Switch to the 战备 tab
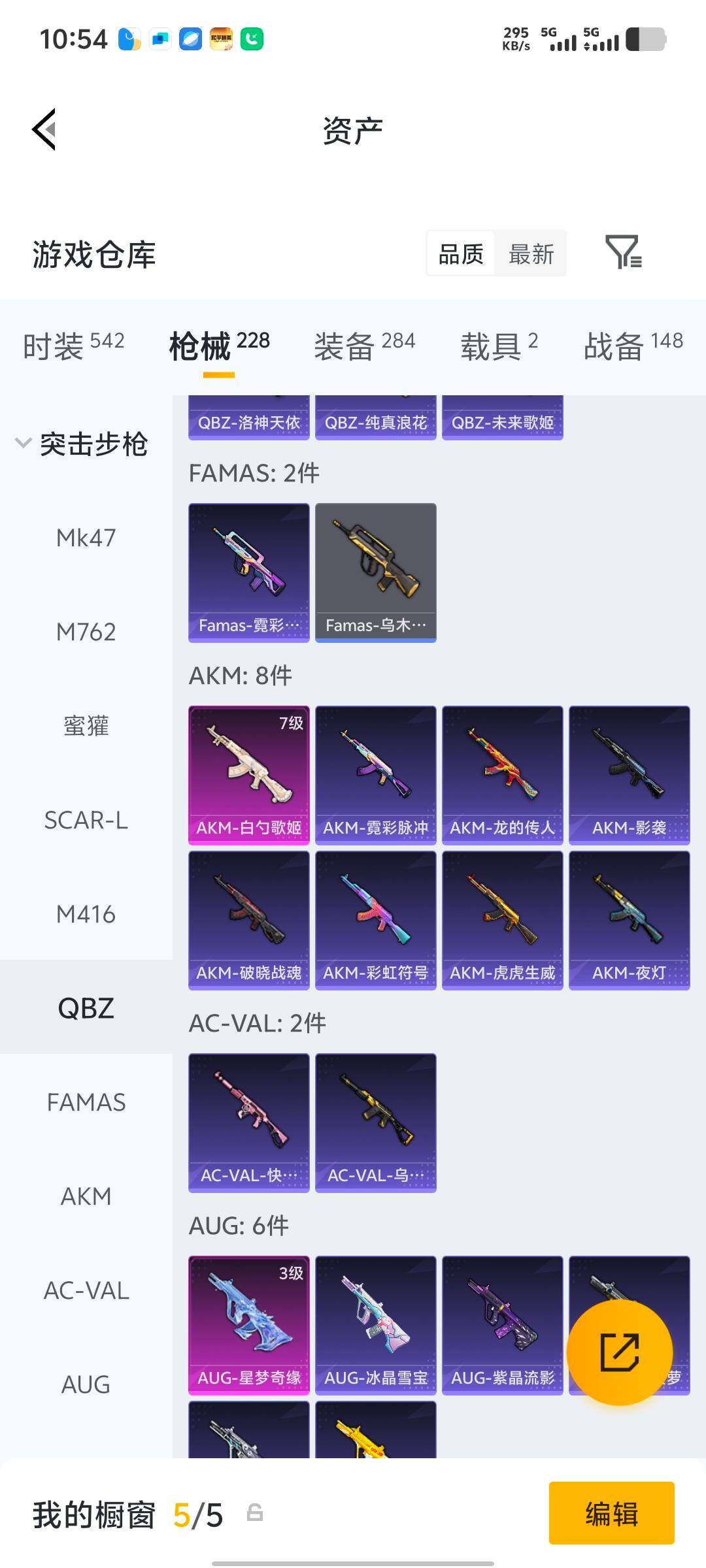The image size is (706, 1568). pyautogui.click(x=633, y=346)
